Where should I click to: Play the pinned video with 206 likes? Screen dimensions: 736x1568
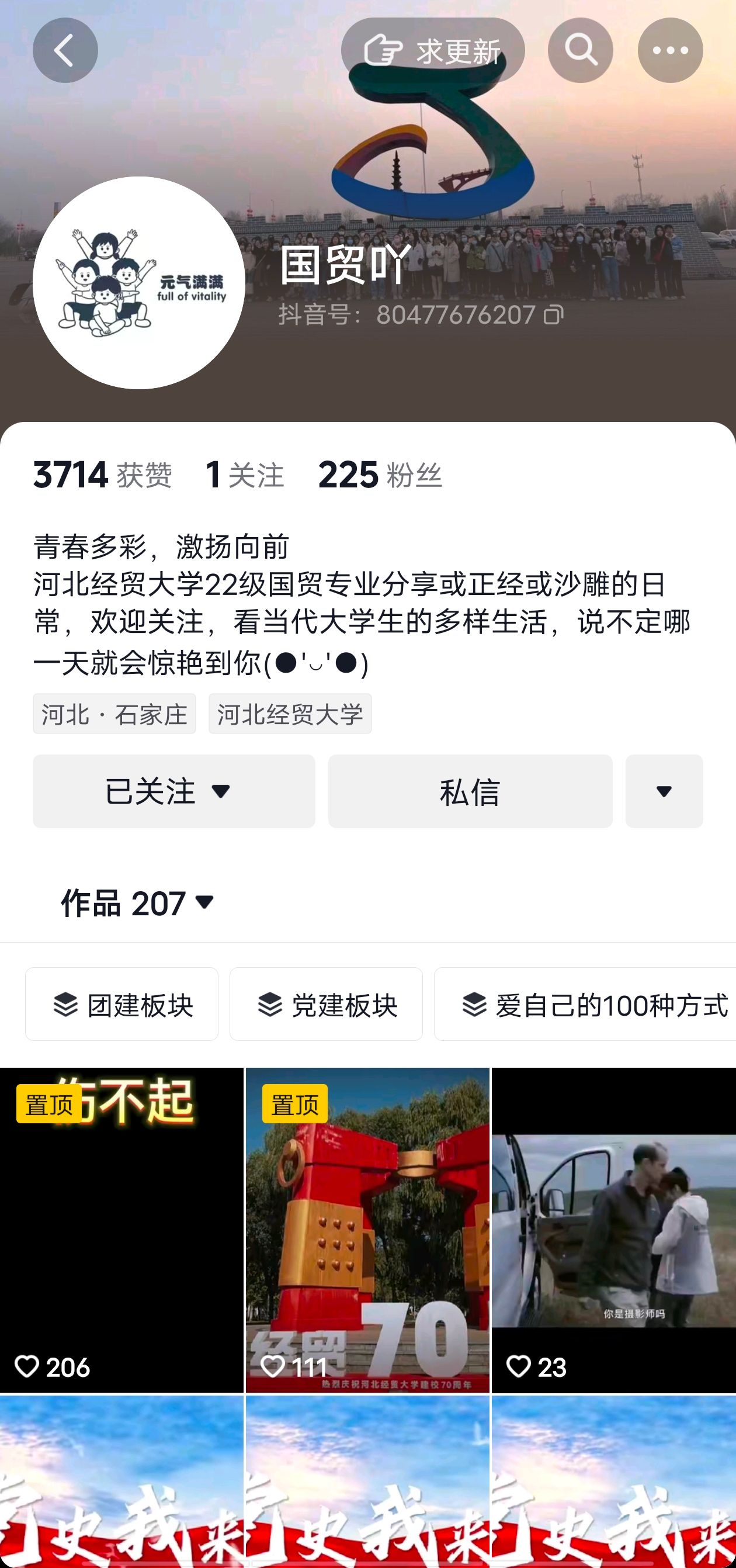click(x=121, y=1230)
